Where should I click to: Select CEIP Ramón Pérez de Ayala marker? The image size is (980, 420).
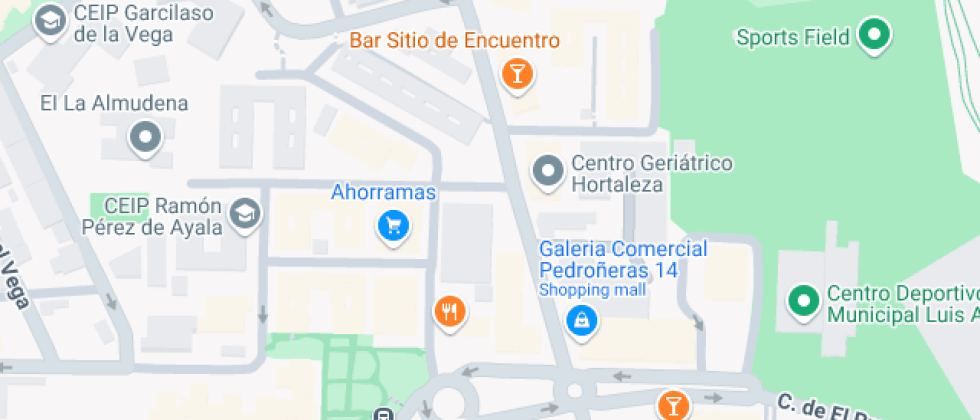(244, 212)
